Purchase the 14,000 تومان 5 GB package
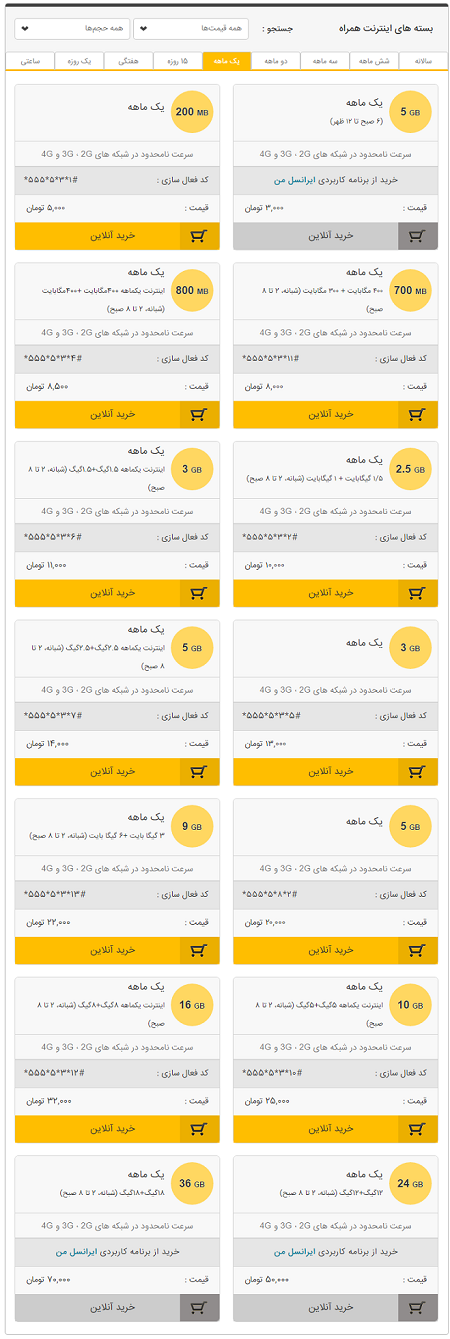Screen dimensions: 450x1339 click(x=117, y=771)
